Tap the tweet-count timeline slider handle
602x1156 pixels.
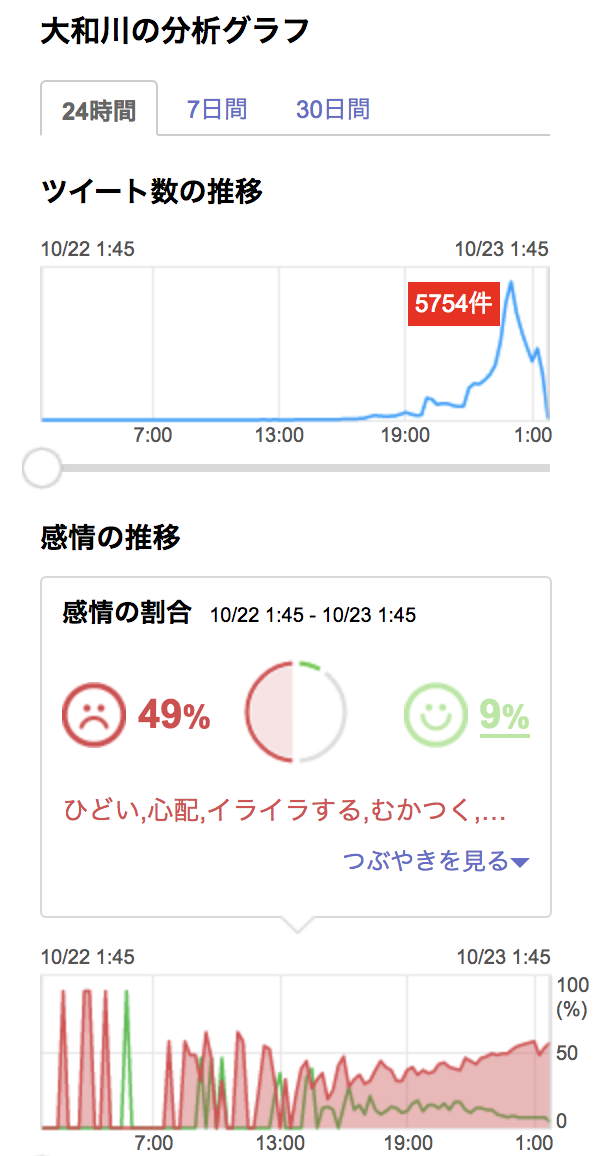click(41, 467)
